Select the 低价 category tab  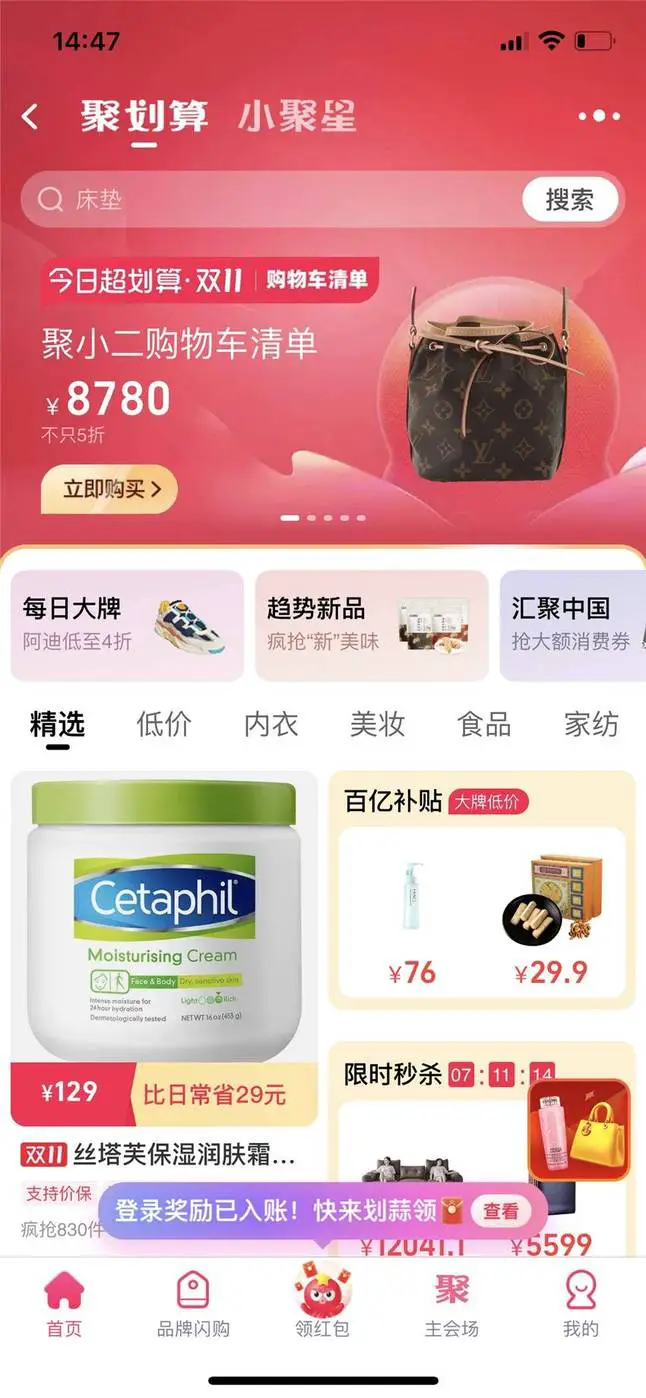164,724
